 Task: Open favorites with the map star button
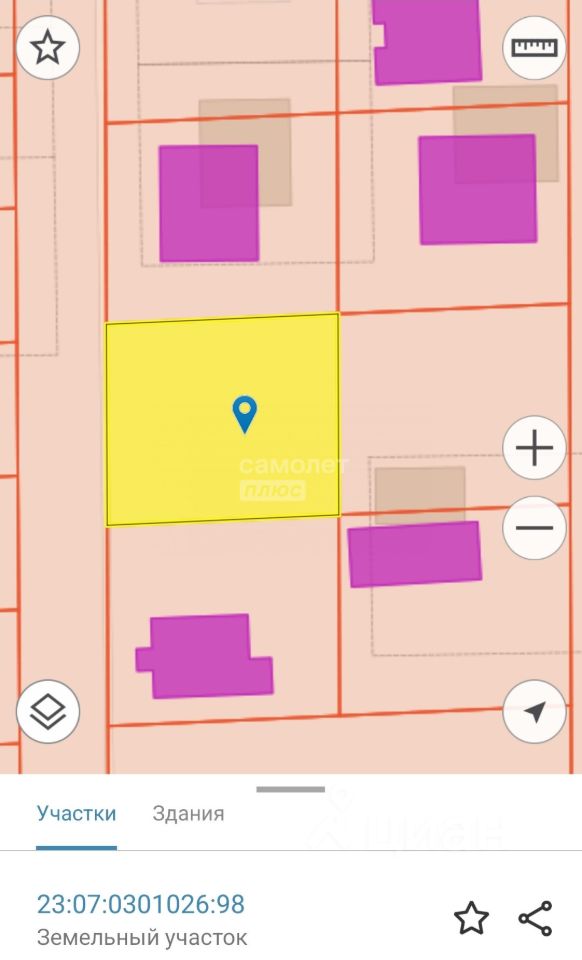(x=48, y=48)
